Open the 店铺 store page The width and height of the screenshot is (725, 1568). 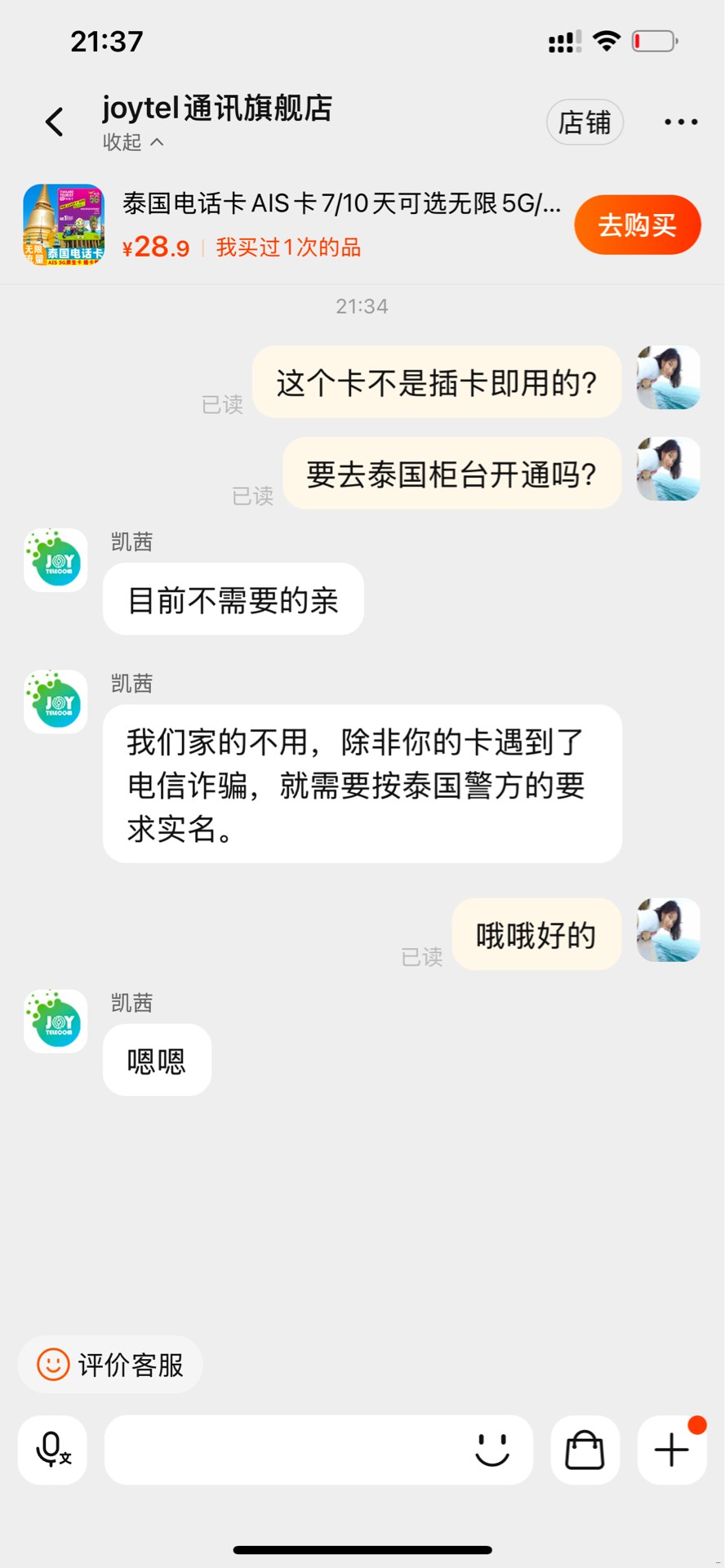pos(585,122)
